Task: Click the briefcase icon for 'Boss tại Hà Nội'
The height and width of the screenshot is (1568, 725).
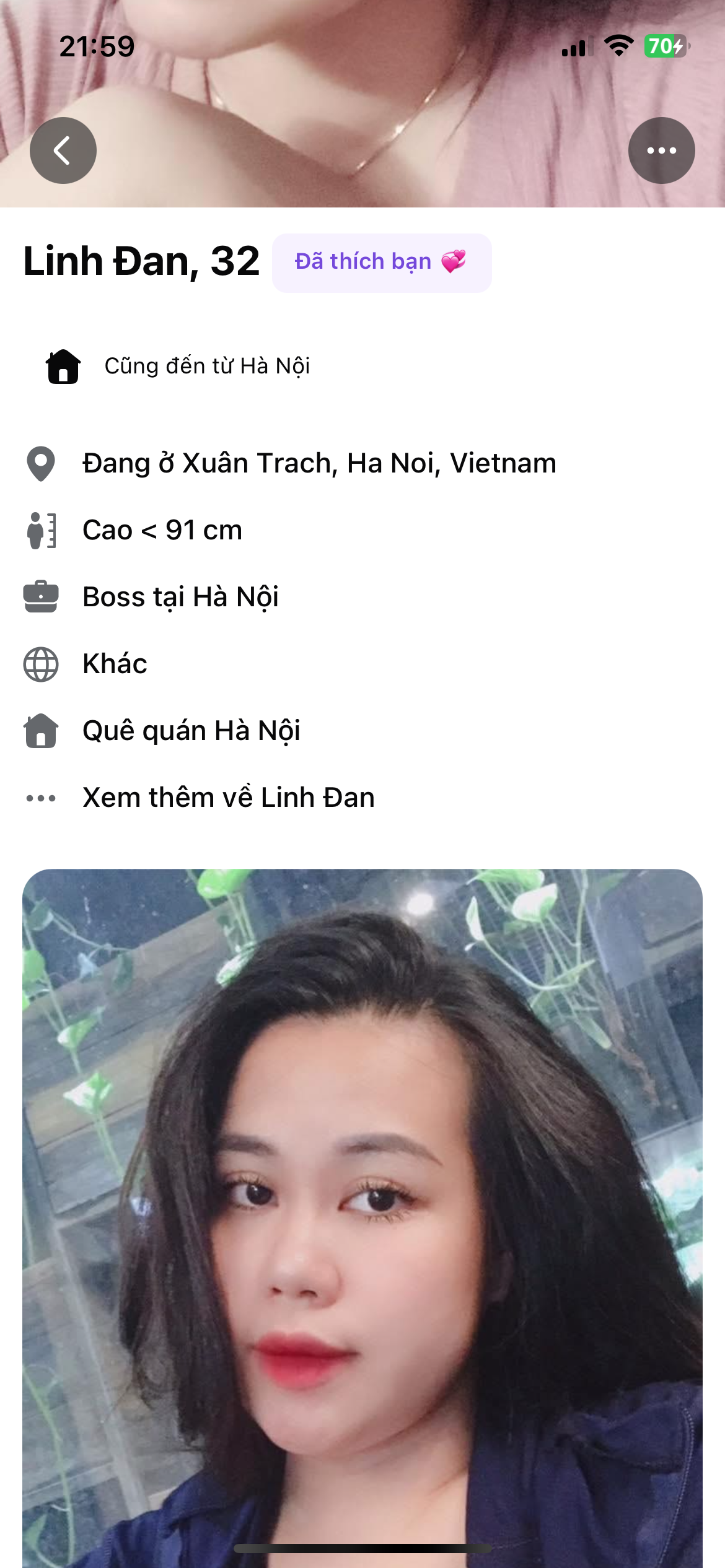Action: [40, 596]
